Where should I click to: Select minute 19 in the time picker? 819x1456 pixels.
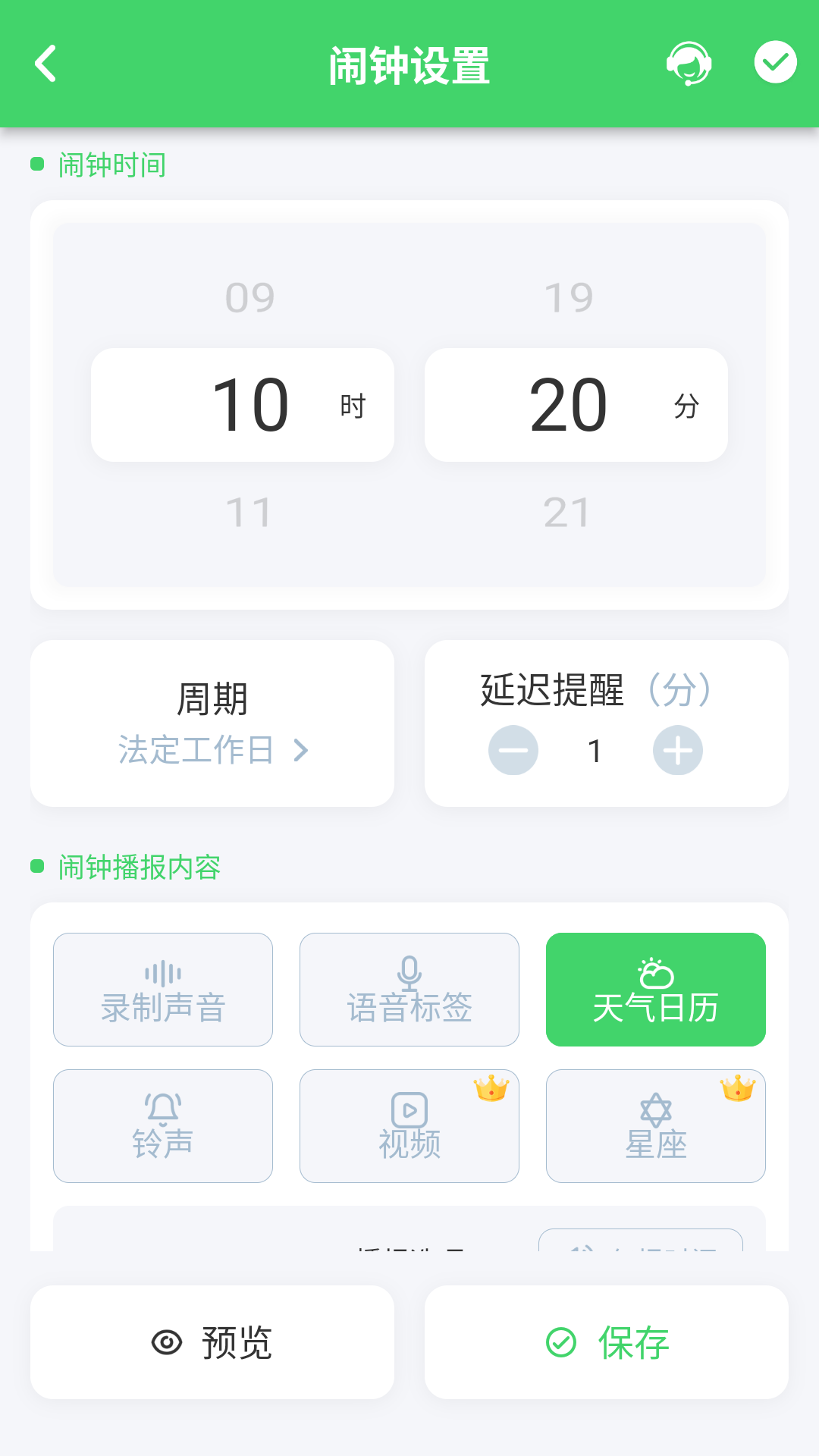tap(568, 297)
